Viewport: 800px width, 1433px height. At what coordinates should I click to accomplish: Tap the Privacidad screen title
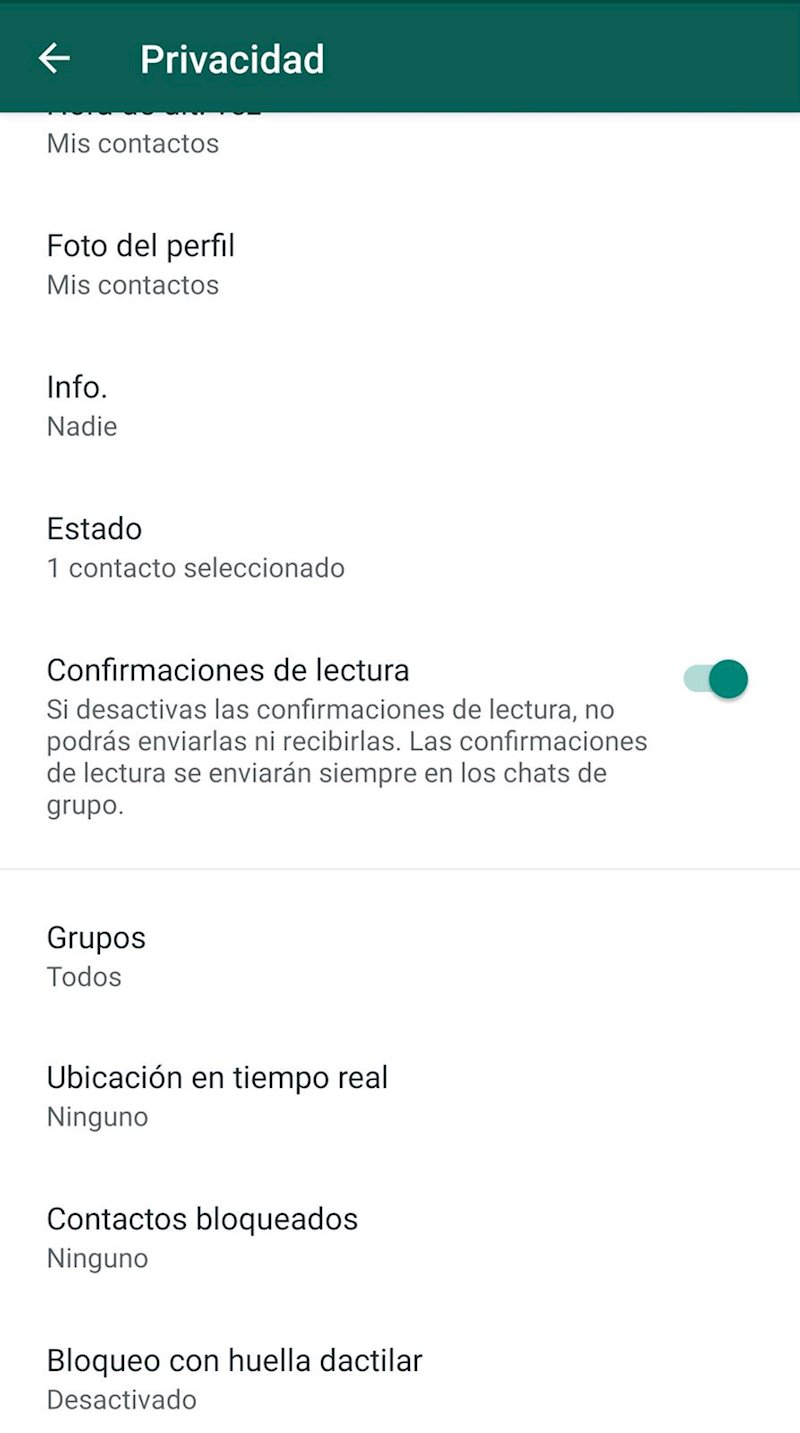click(232, 58)
